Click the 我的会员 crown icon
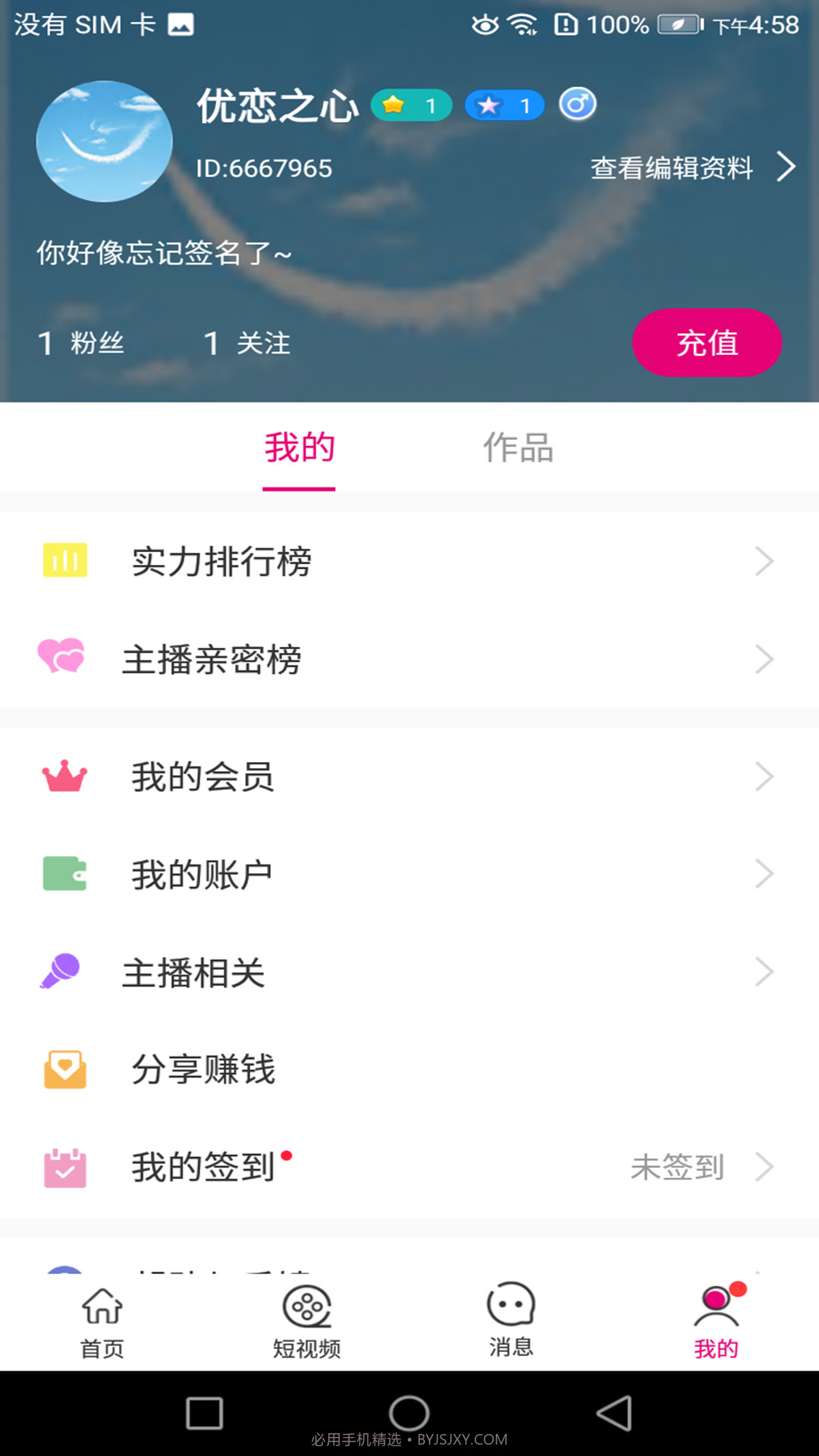The height and width of the screenshot is (1456, 819). pyautogui.click(x=65, y=776)
